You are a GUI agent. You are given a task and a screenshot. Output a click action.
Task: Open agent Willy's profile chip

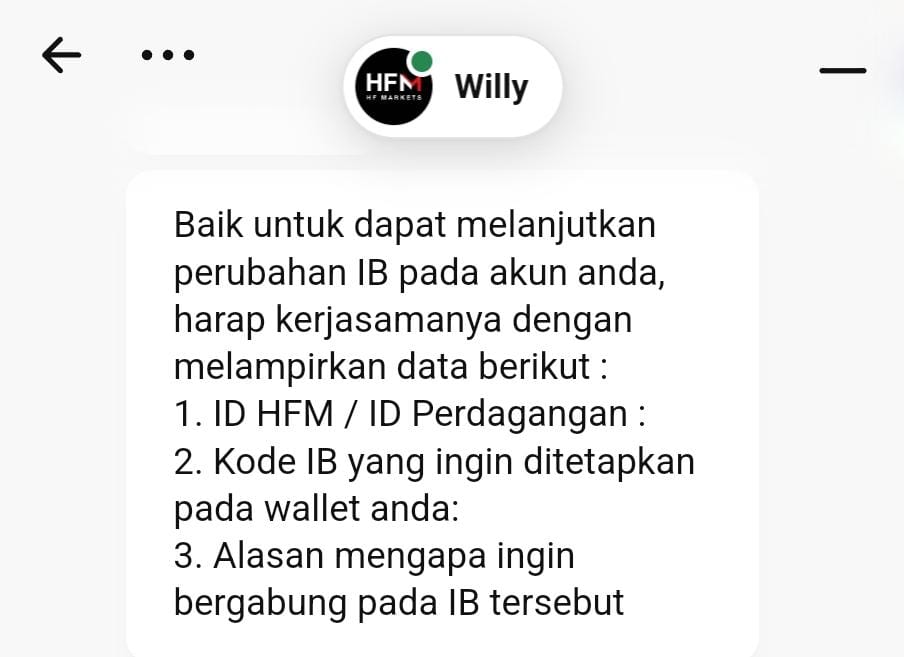453,88
